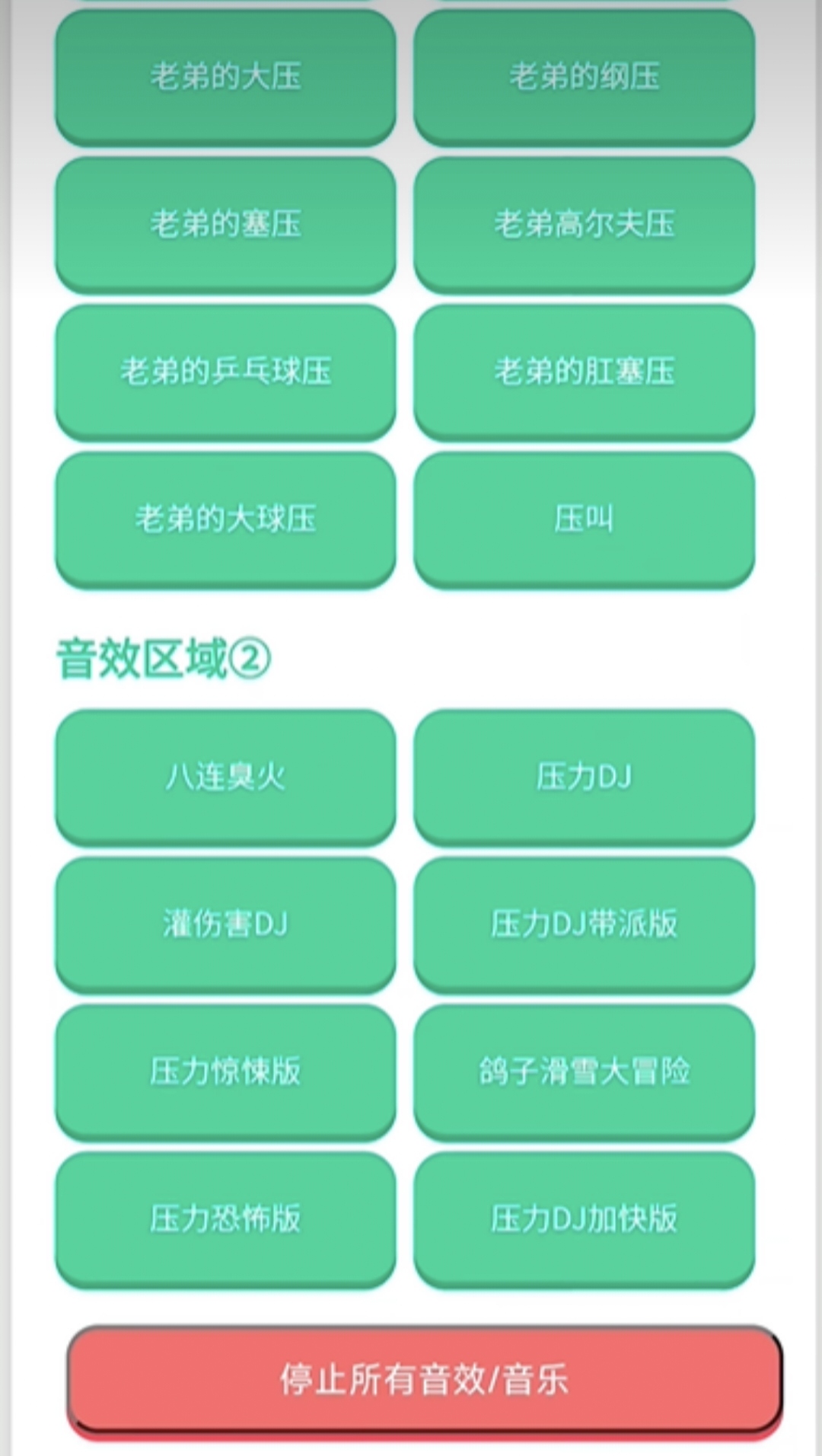822x1456 pixels.
Task: Start the 压力DJ加快版 track
Action: tap(584, 1218)
